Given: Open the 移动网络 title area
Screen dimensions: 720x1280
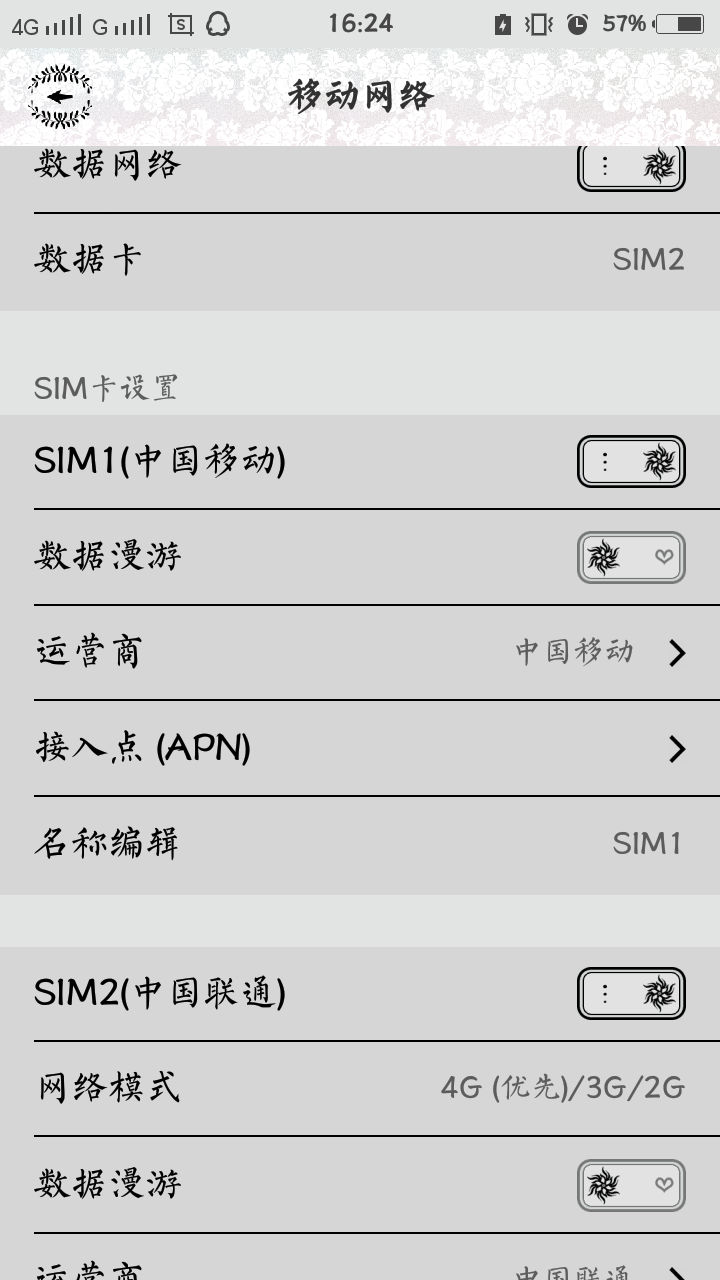Looking at the screenshot, I should pyautogui.click(x=360, y=97).
